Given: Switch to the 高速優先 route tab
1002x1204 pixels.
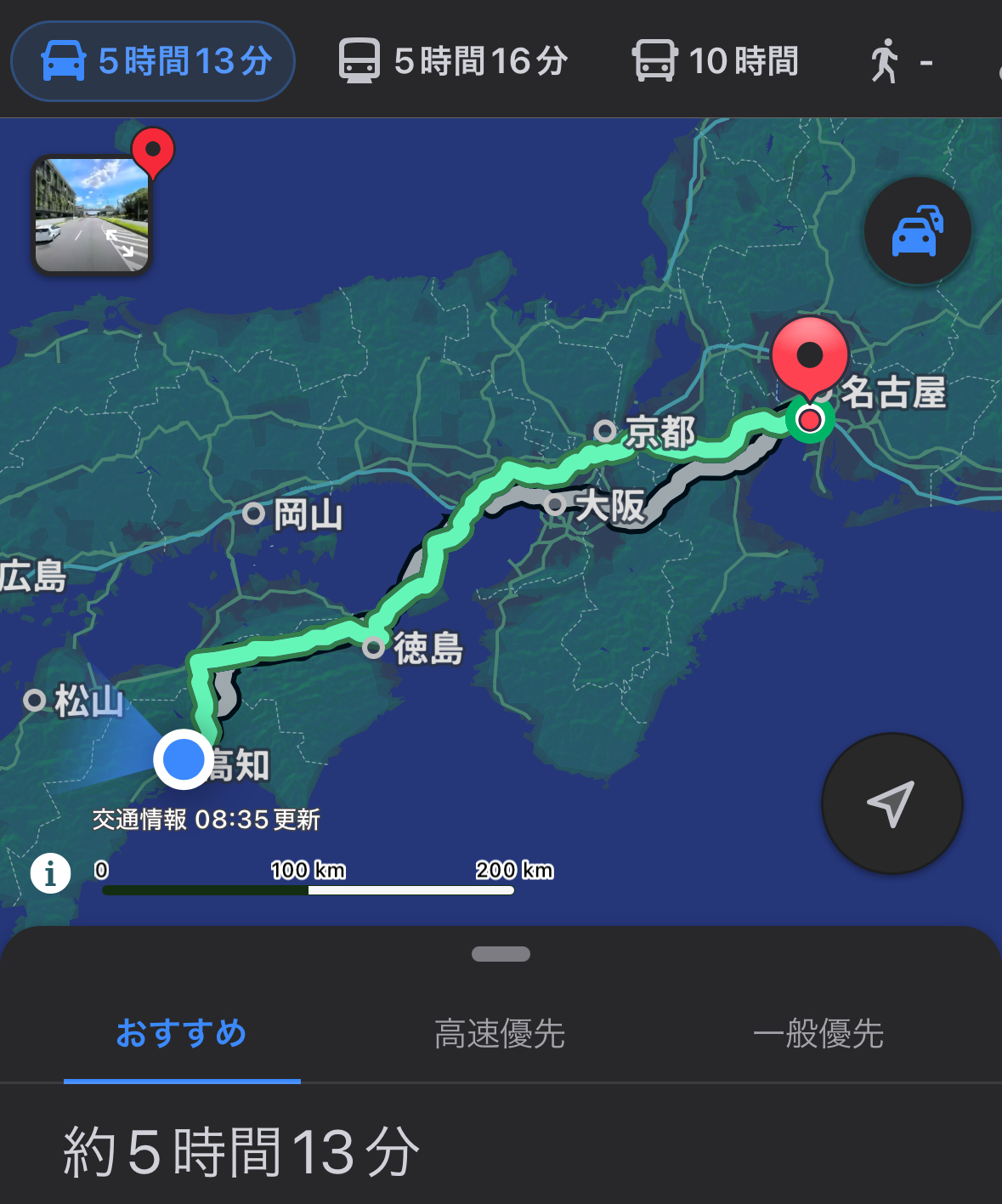Looking at the screenshot, I should pyautogui.click(x=500, y=1034).
